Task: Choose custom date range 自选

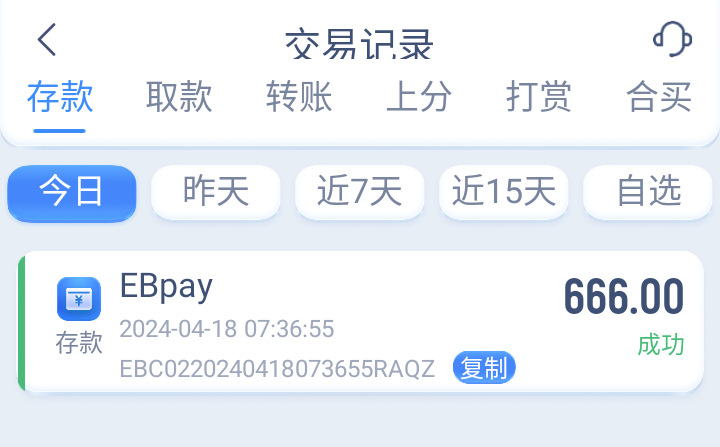Action: point(648,191)
